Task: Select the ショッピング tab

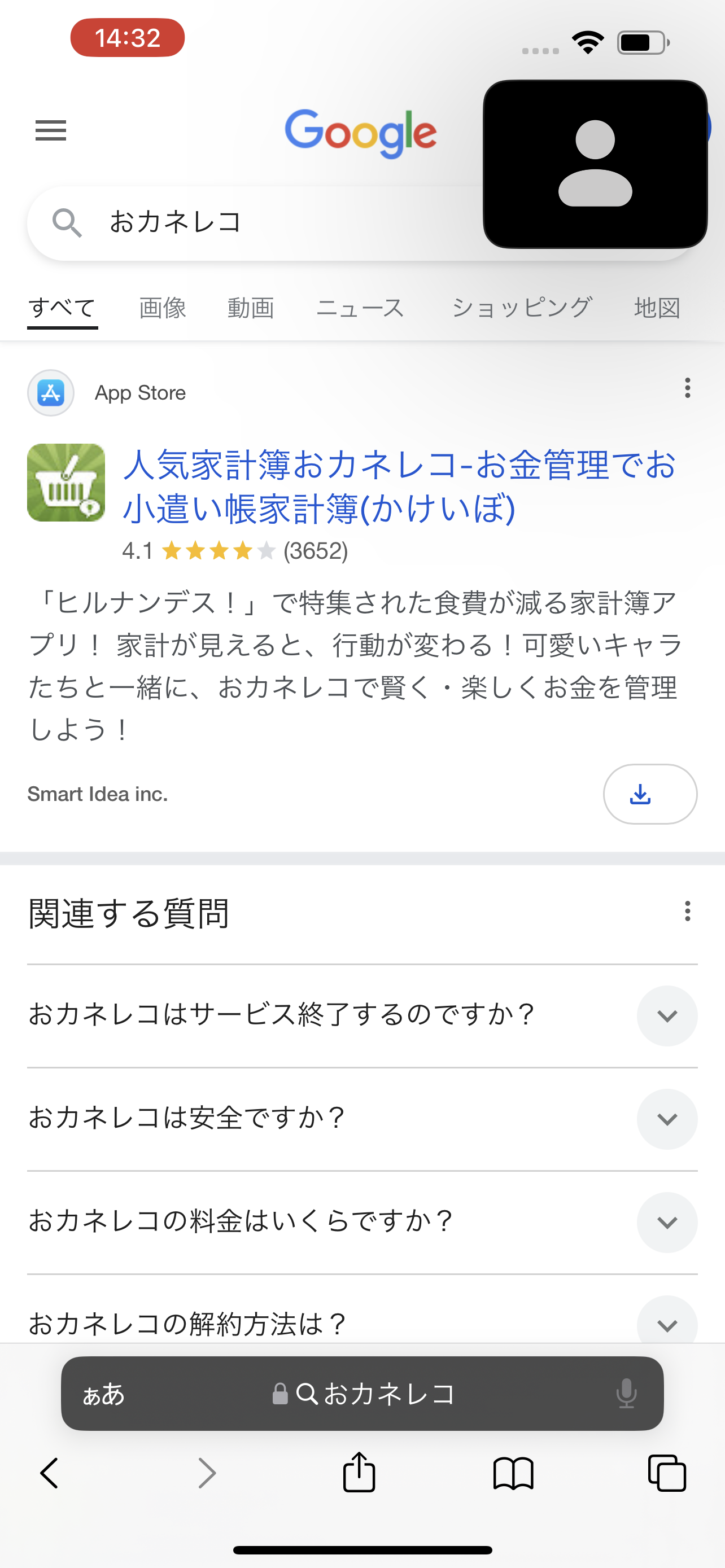Action: [x=522, y=308]
